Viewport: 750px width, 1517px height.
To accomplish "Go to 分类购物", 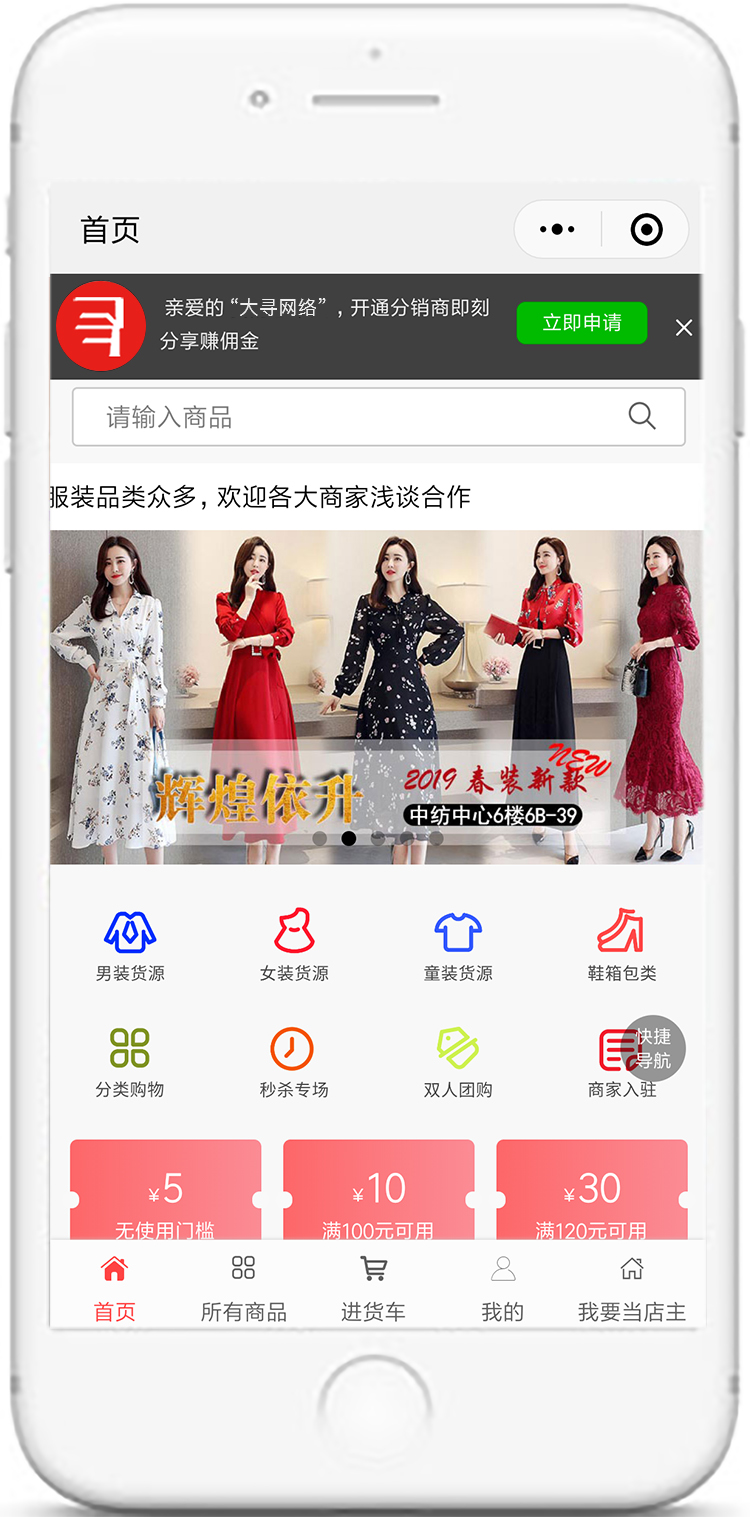I will pos(130,1062).
